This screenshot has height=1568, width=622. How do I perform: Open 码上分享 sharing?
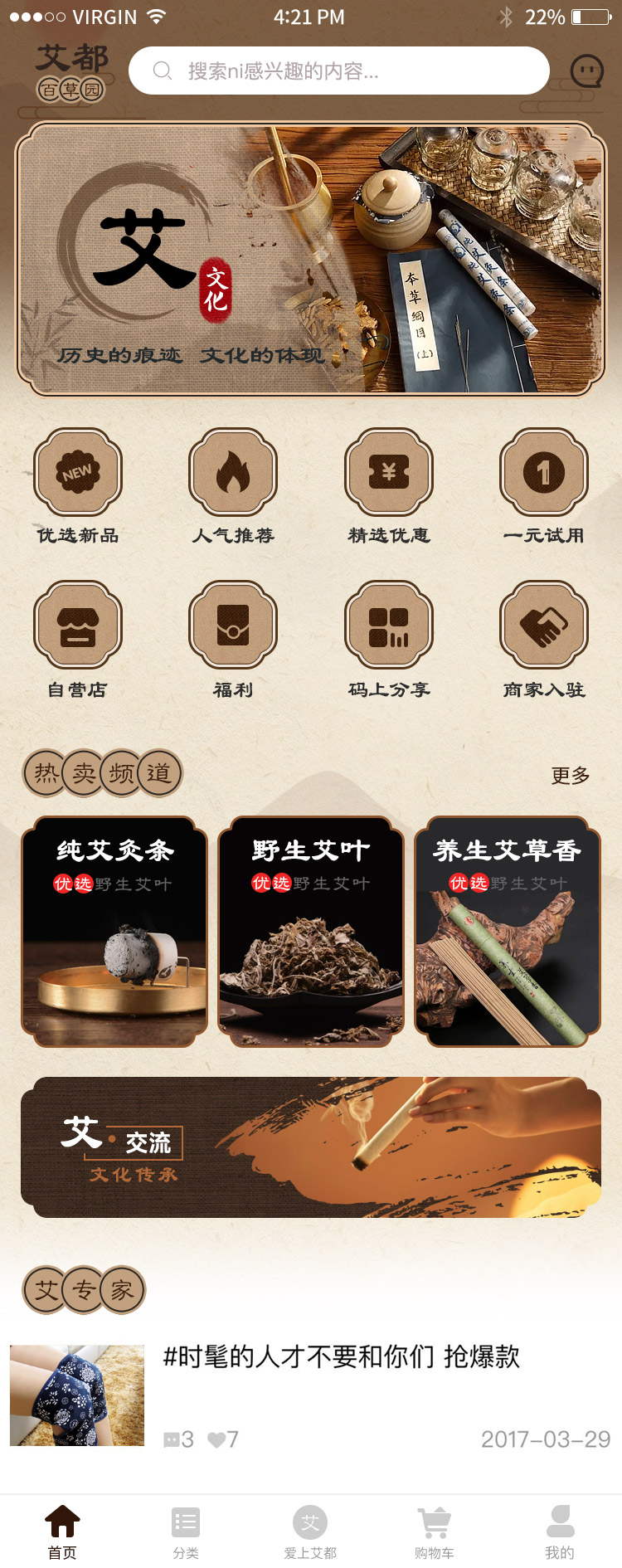[389, 626]
